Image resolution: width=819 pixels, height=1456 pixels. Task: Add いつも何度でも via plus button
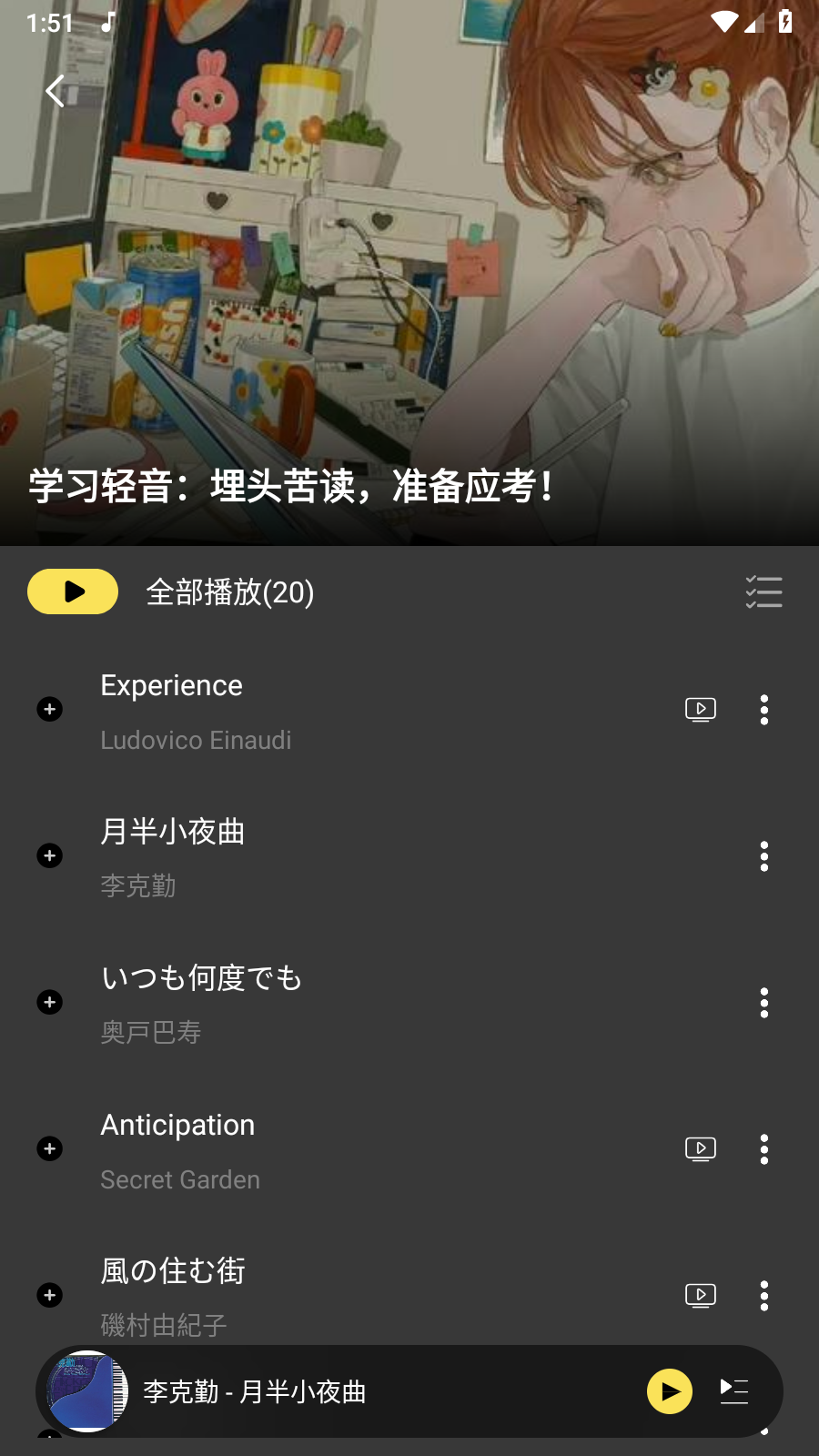(49, 1002)
